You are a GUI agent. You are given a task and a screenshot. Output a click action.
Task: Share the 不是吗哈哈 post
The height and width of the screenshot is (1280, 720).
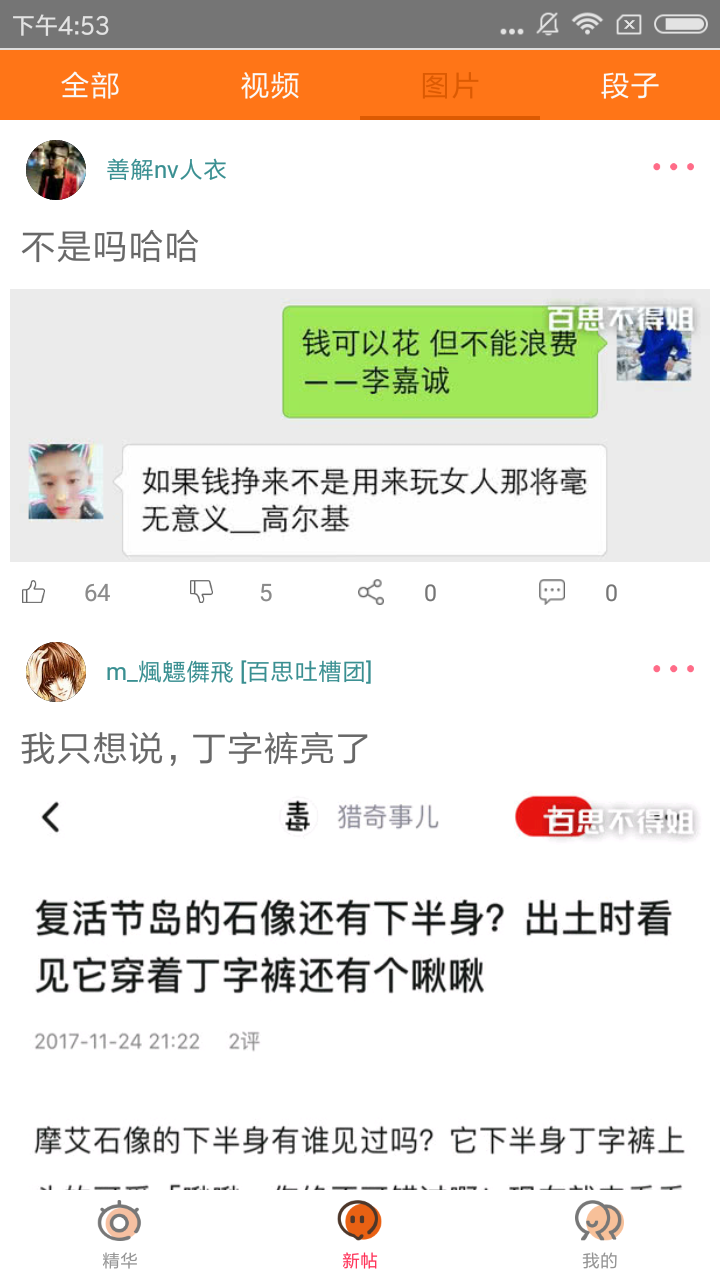point(371,593)
